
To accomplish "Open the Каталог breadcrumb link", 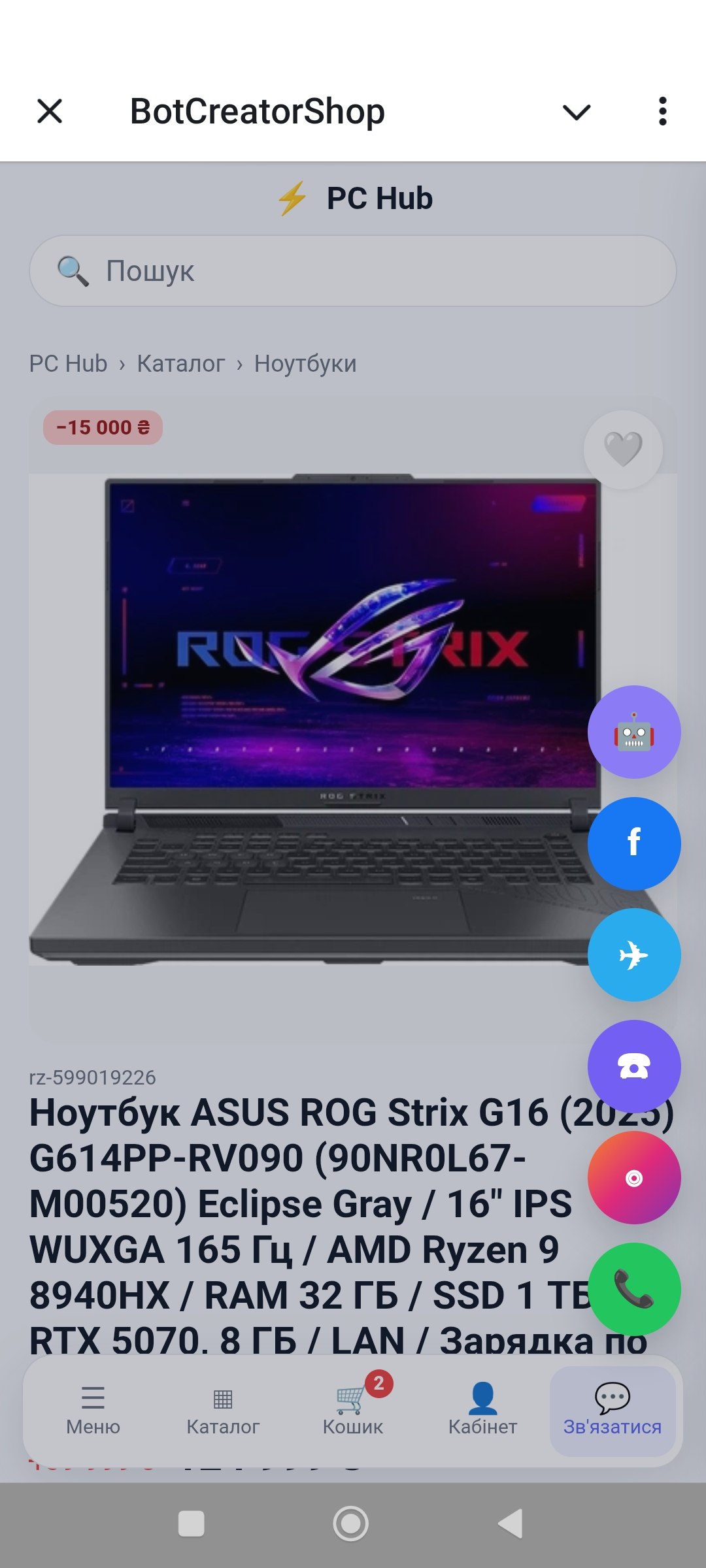I will (180, 363).
